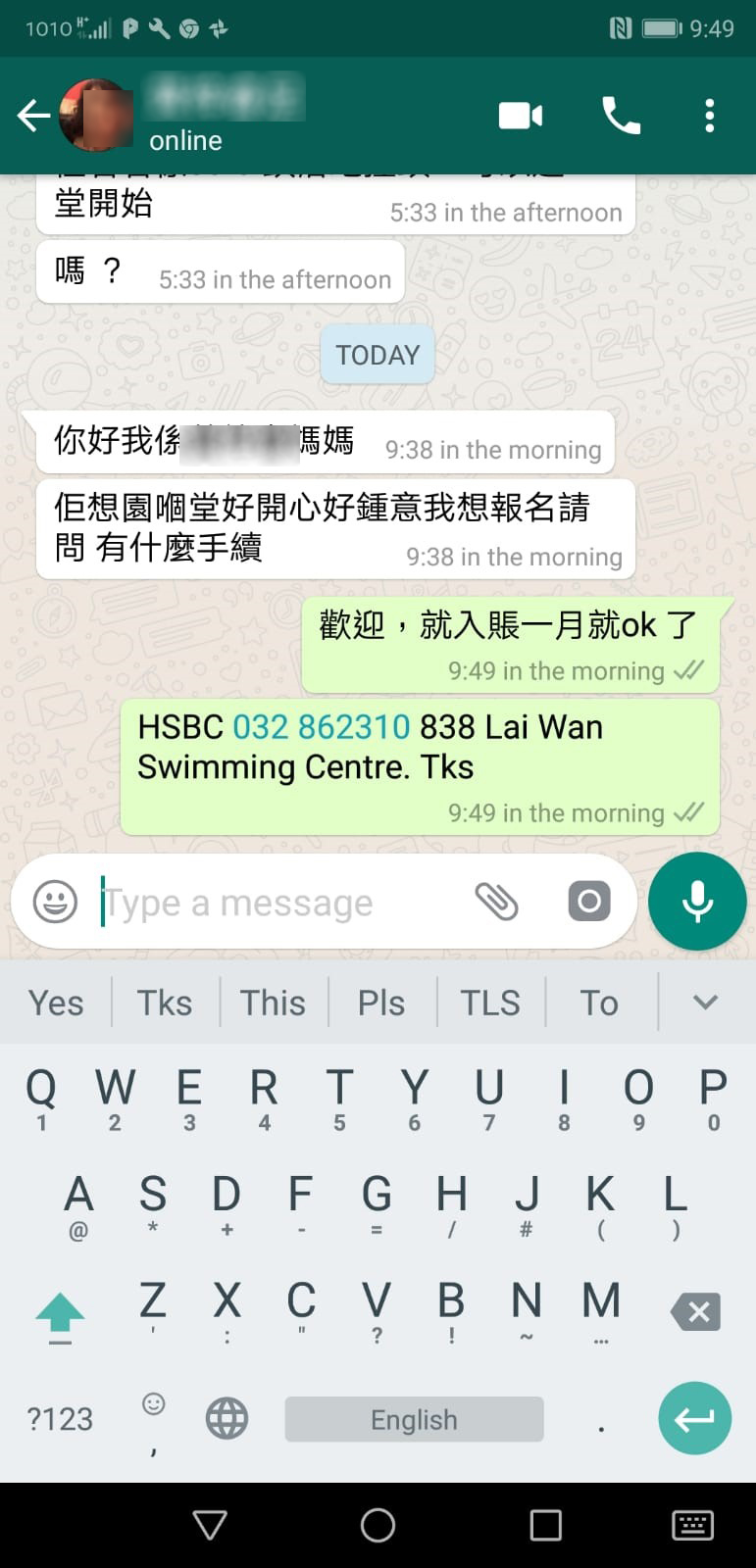
Task: Open the camera from message bar
Action: point(589,902)
